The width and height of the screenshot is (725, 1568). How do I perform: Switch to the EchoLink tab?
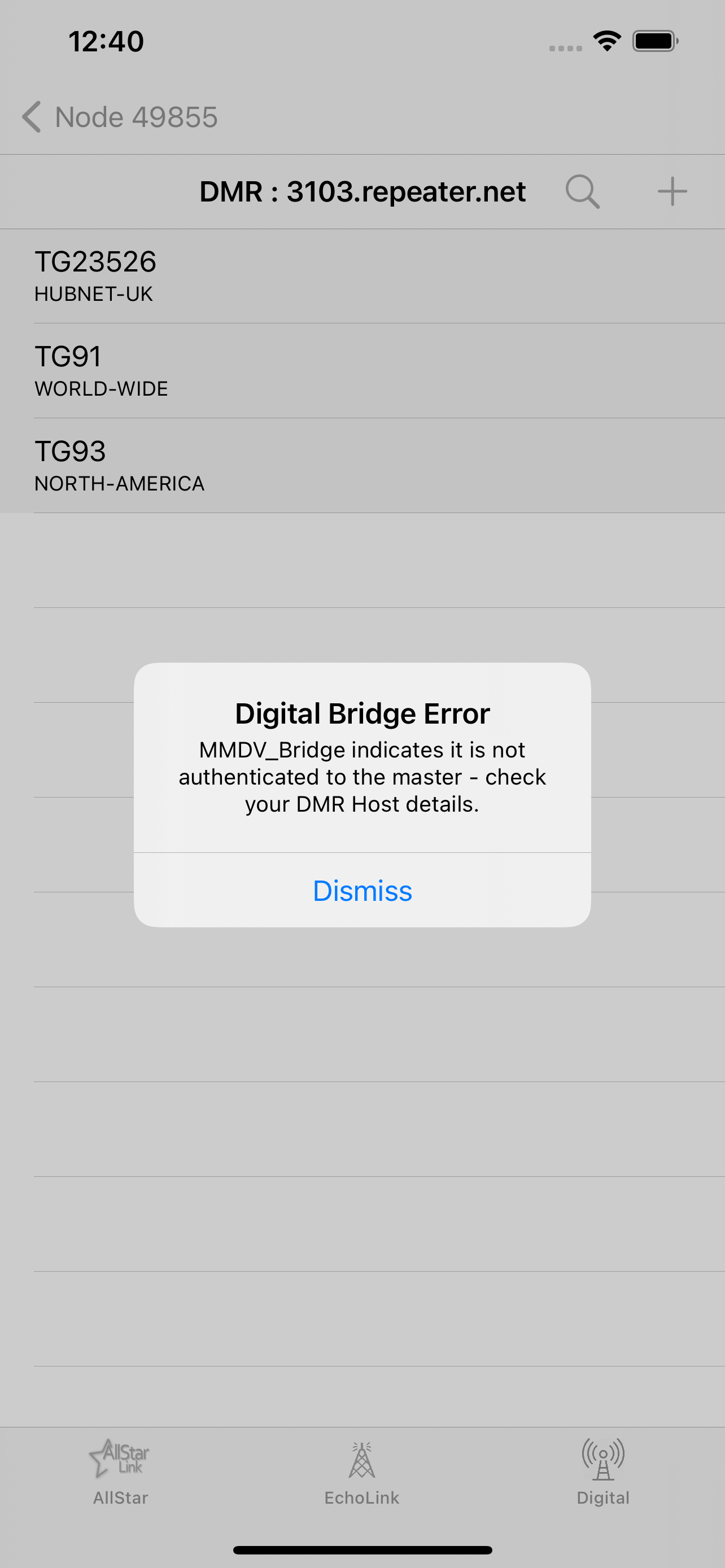(x=362, y=1472)
